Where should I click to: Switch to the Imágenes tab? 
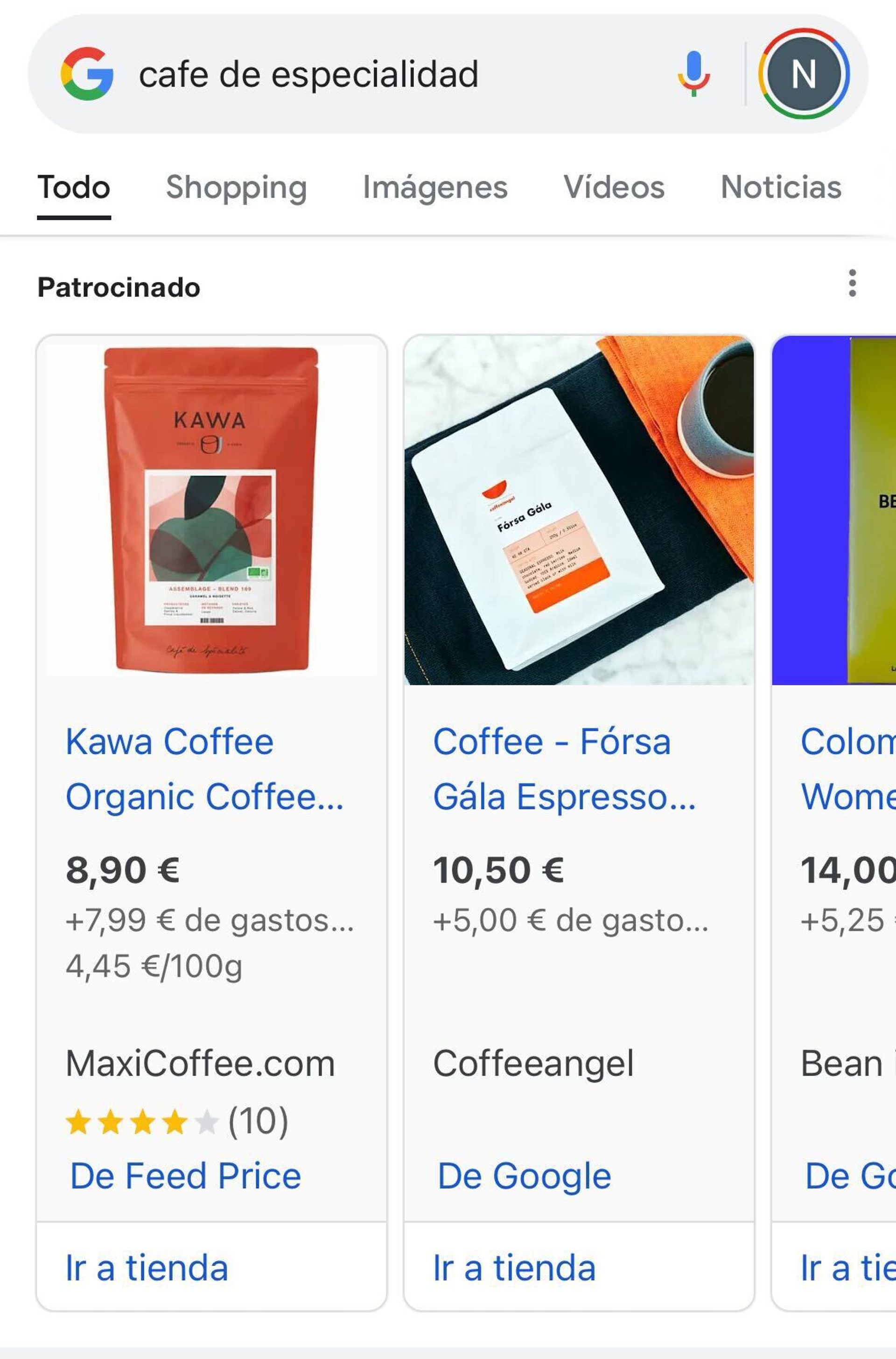(x=435, y=187)
